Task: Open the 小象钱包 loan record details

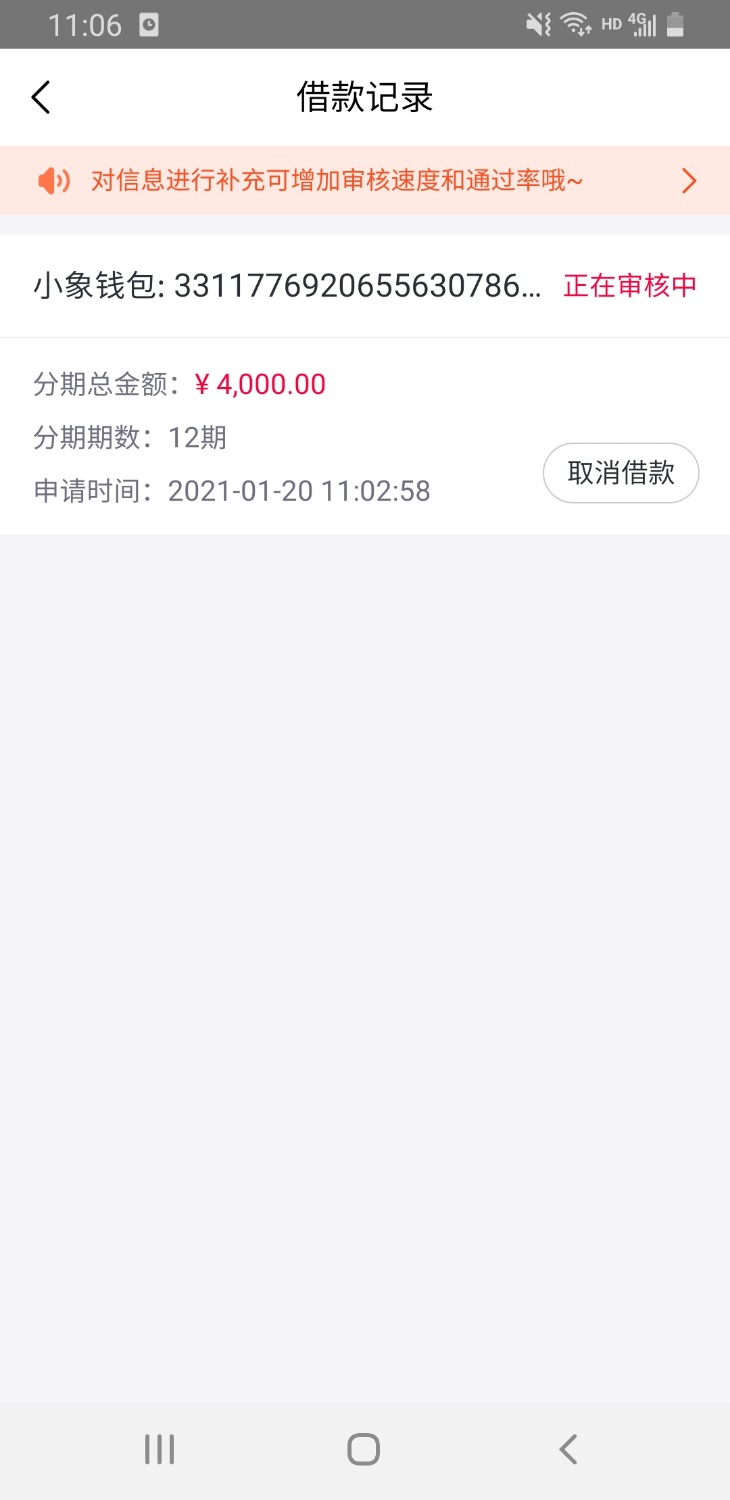Action: pos(365,286)
